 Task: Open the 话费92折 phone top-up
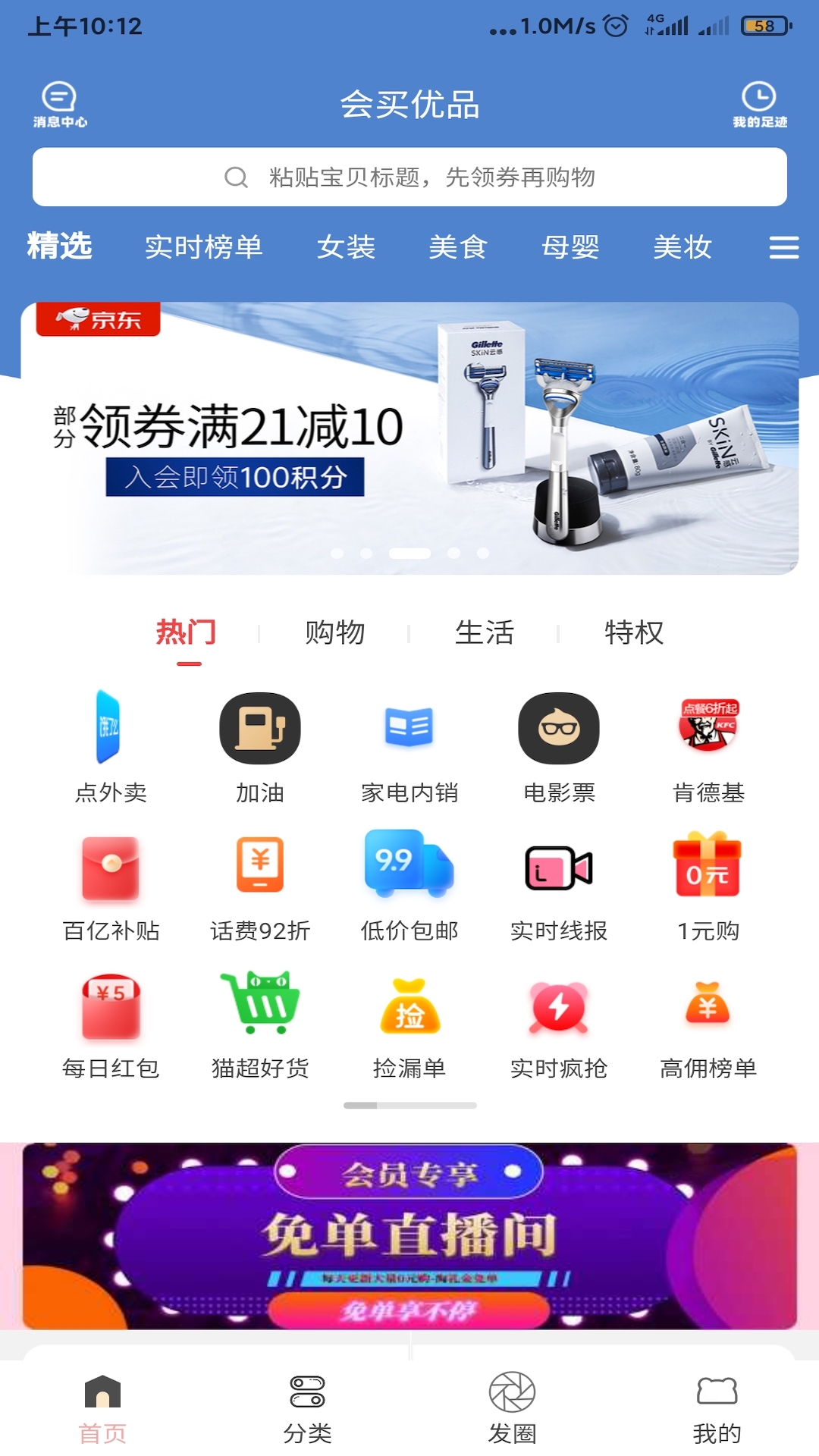point(260,886)
